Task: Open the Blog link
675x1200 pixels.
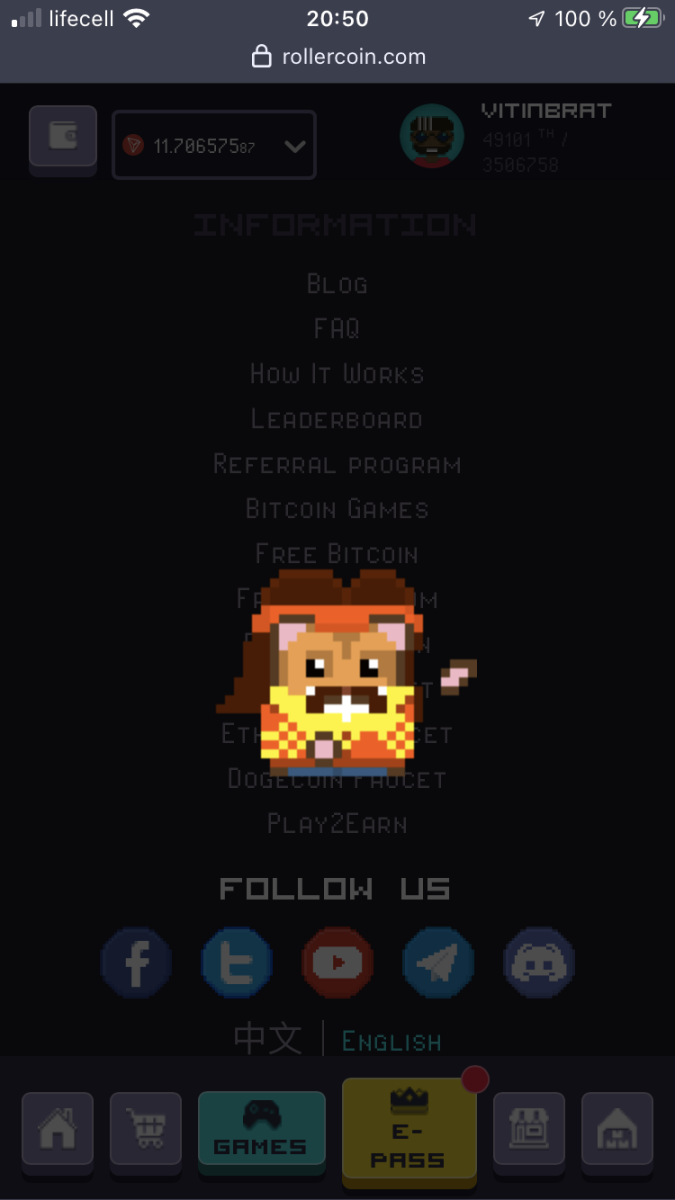Action: point(337,284)
